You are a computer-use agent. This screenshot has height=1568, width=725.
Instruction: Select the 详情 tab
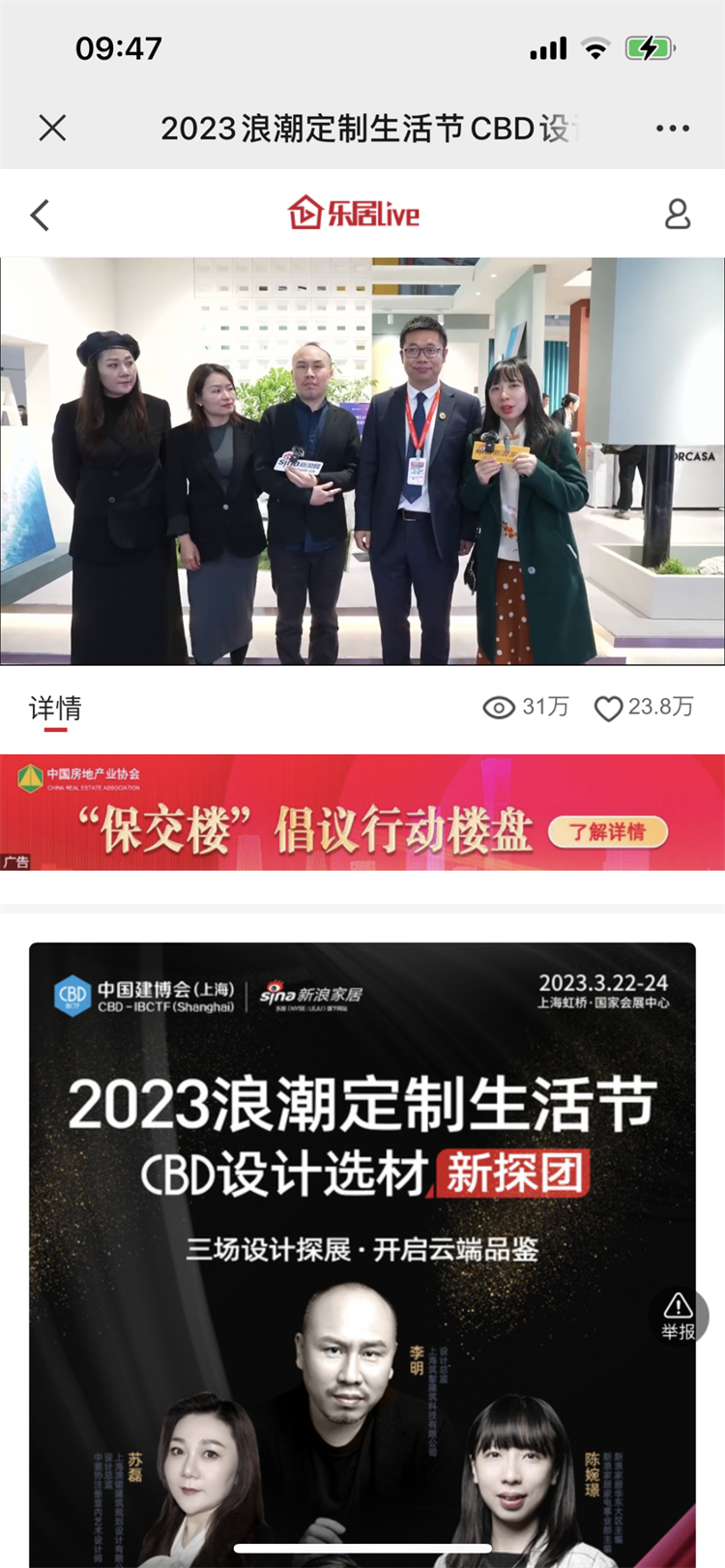(x=55, y=709)
